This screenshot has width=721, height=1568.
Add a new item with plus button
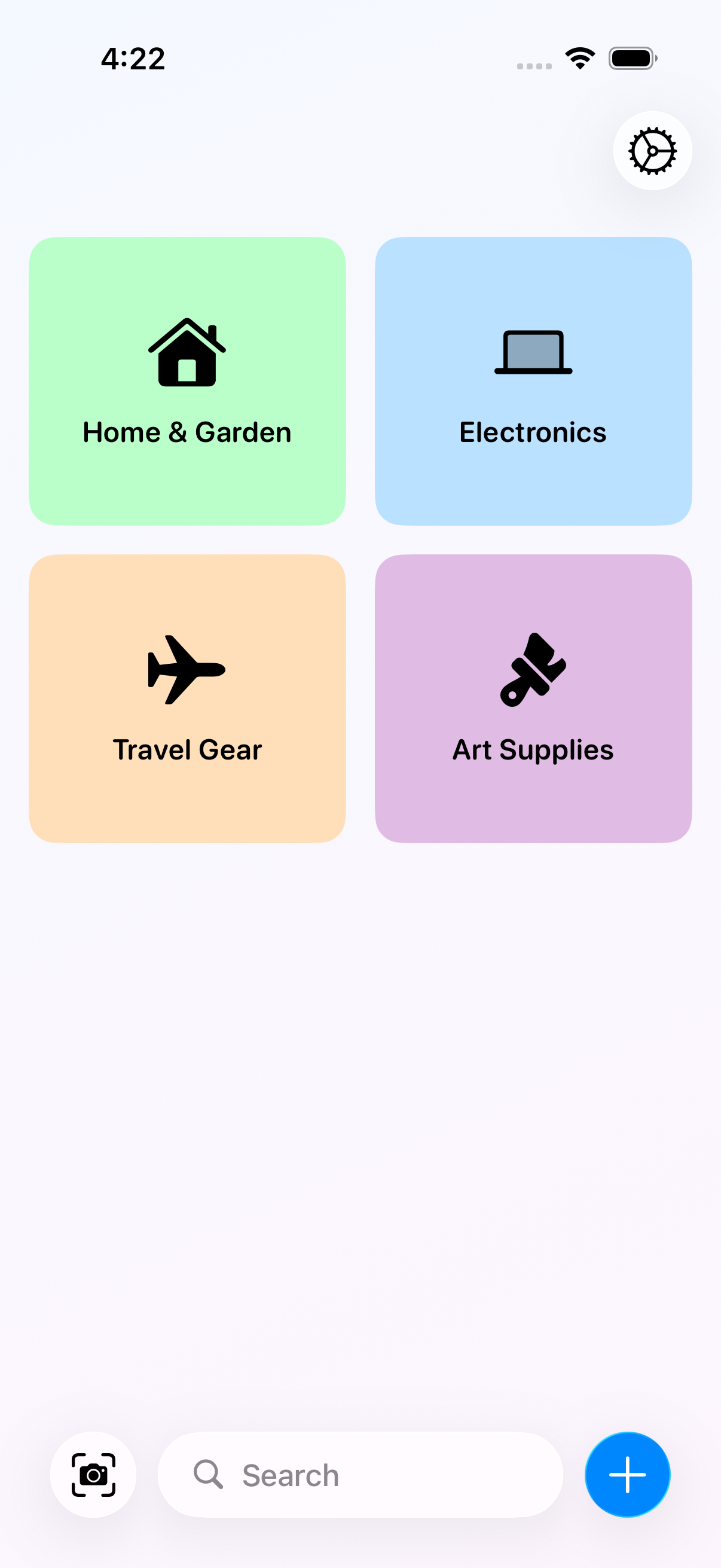627,1474
